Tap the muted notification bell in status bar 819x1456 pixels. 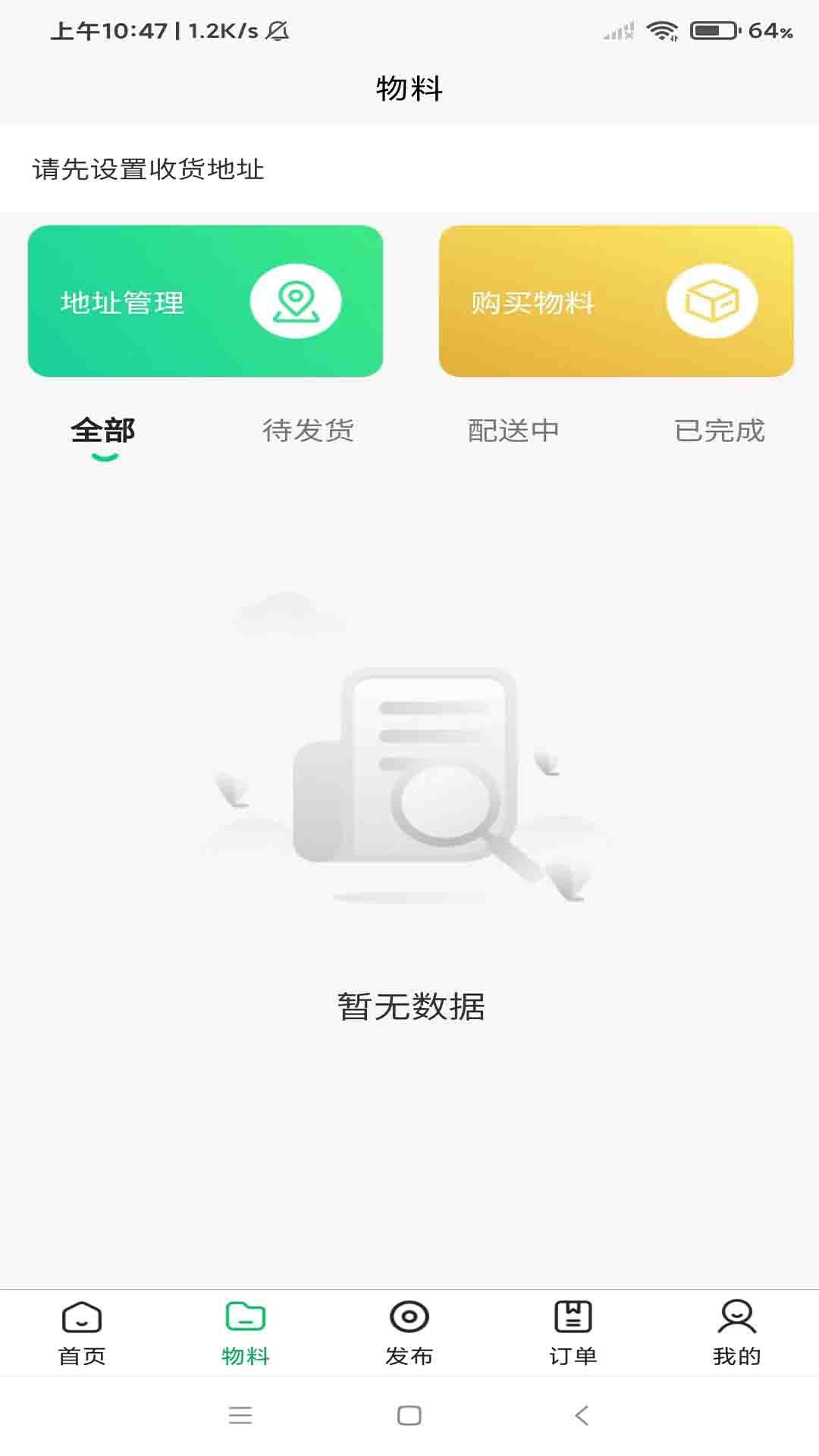point(280,30)
